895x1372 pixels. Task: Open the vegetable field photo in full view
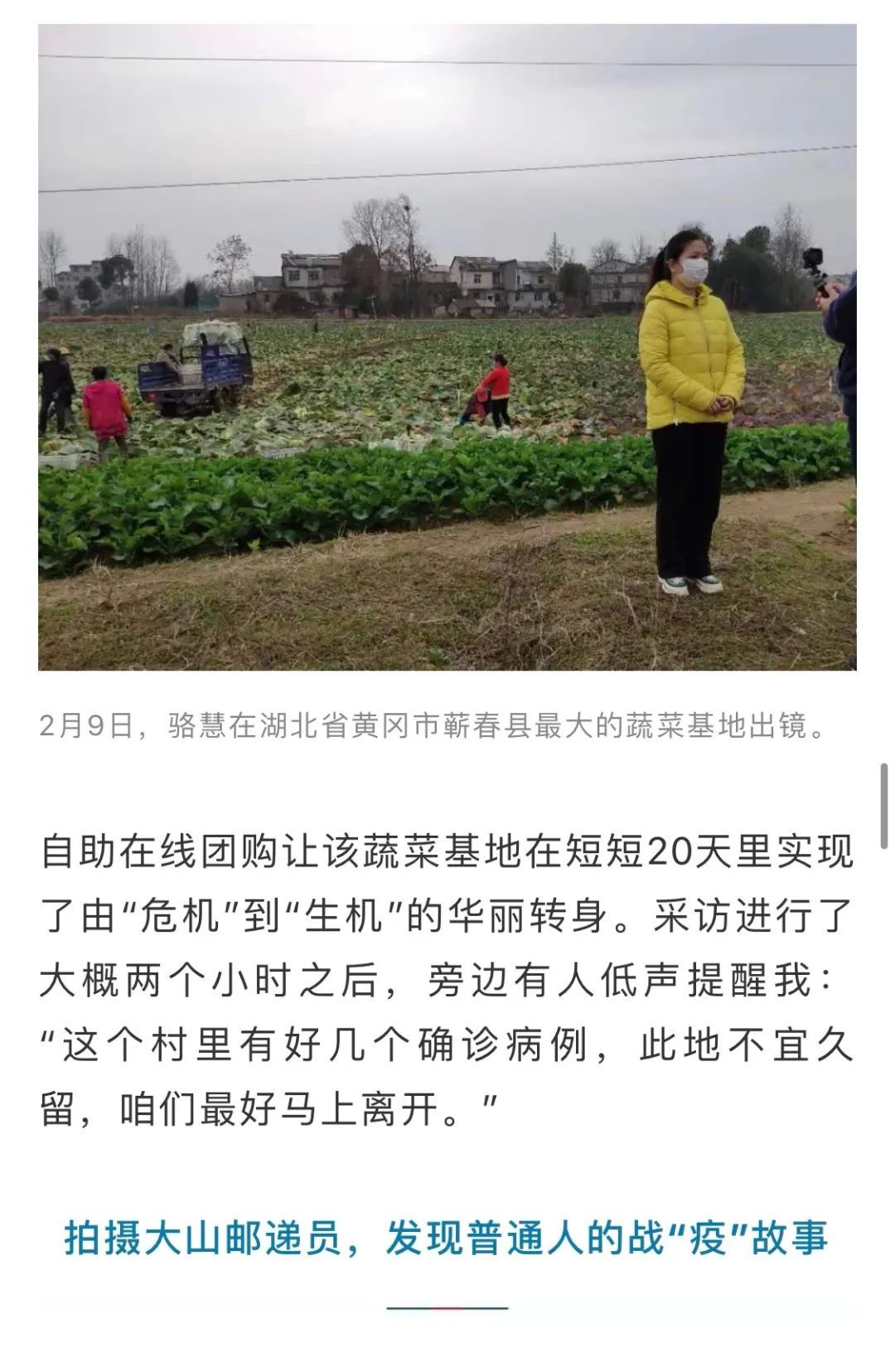pos(447,347)
